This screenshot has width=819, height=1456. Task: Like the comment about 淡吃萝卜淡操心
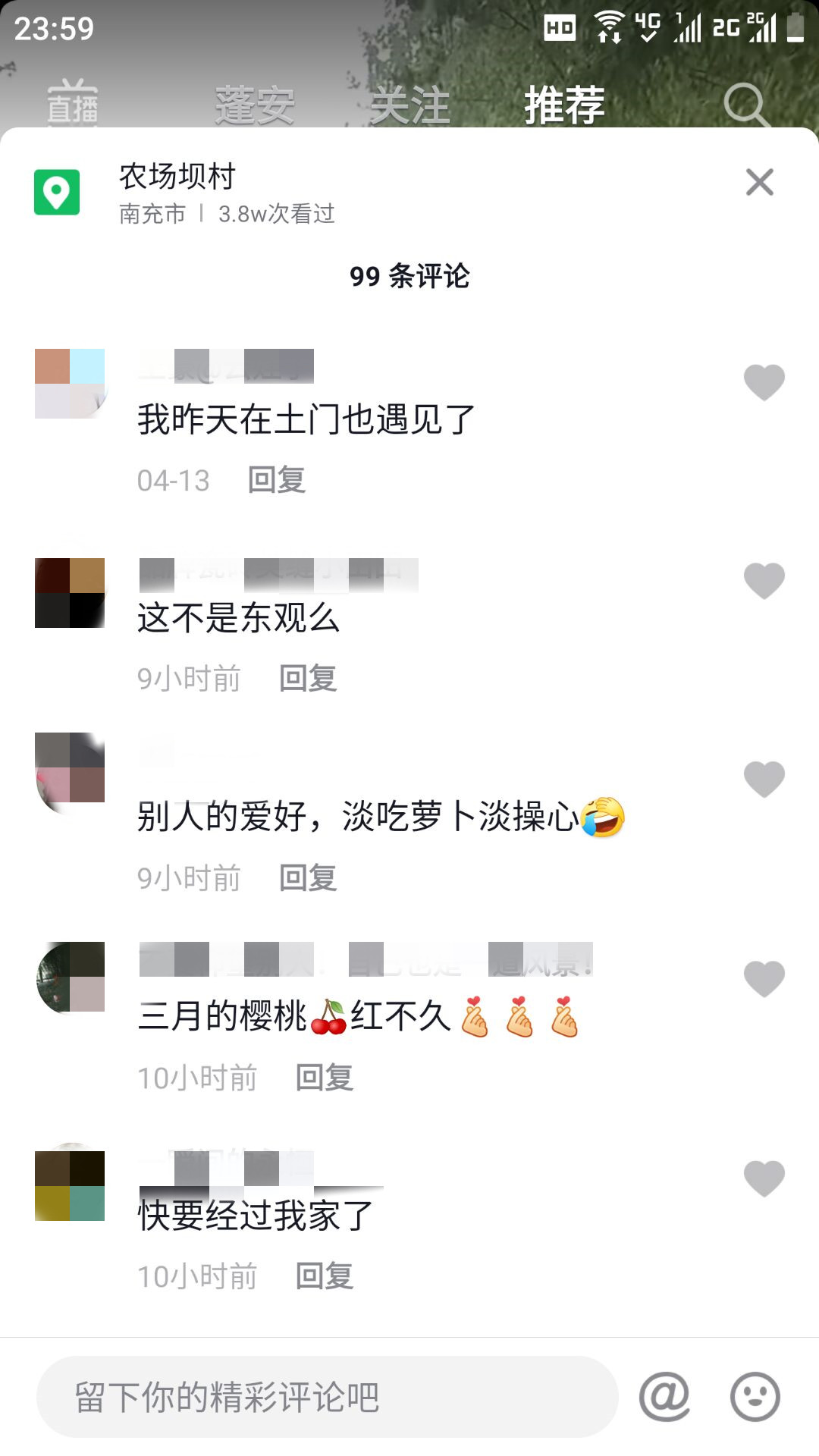(764, 780)
